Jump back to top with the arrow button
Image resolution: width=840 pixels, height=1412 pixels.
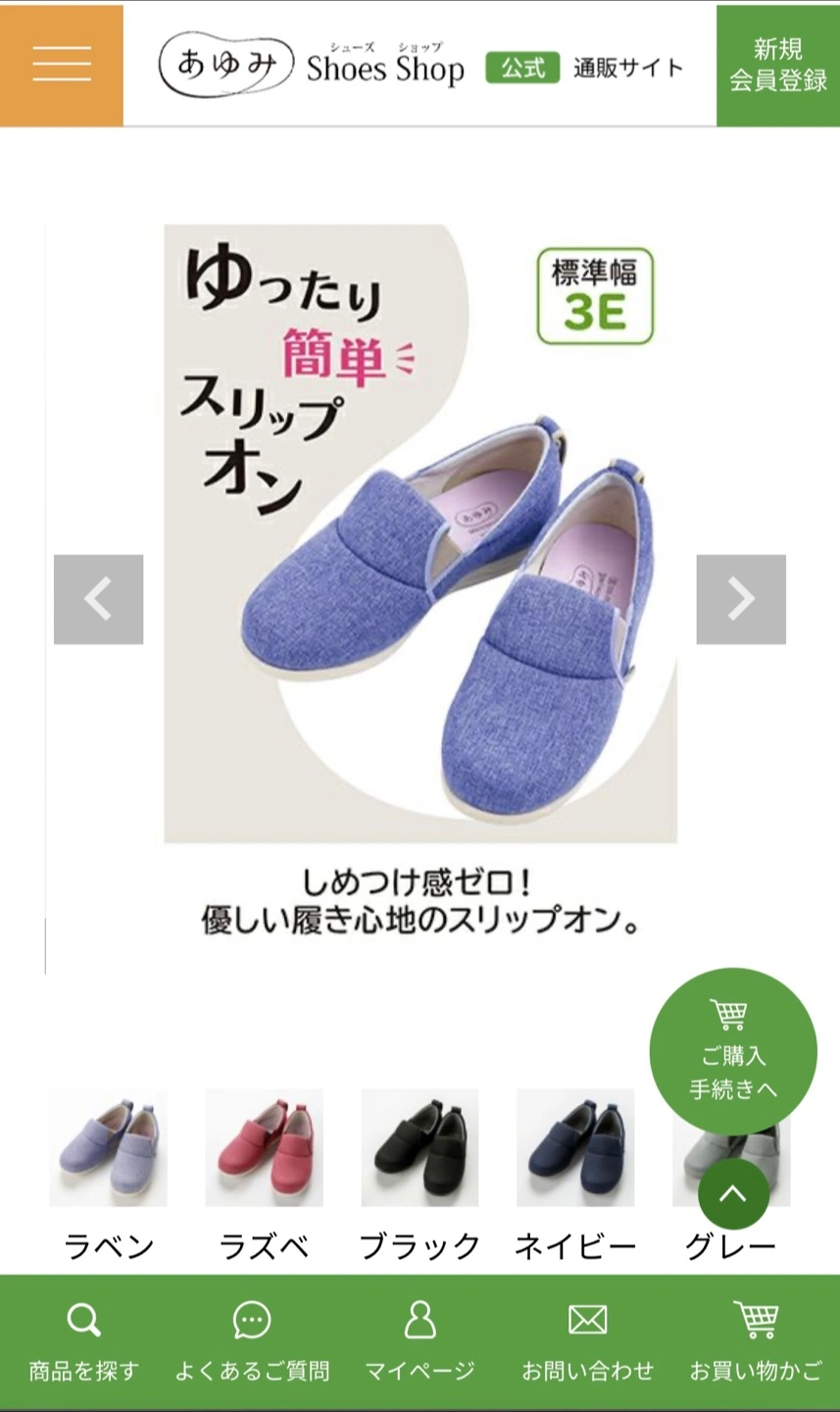[x=733, y=1193]
